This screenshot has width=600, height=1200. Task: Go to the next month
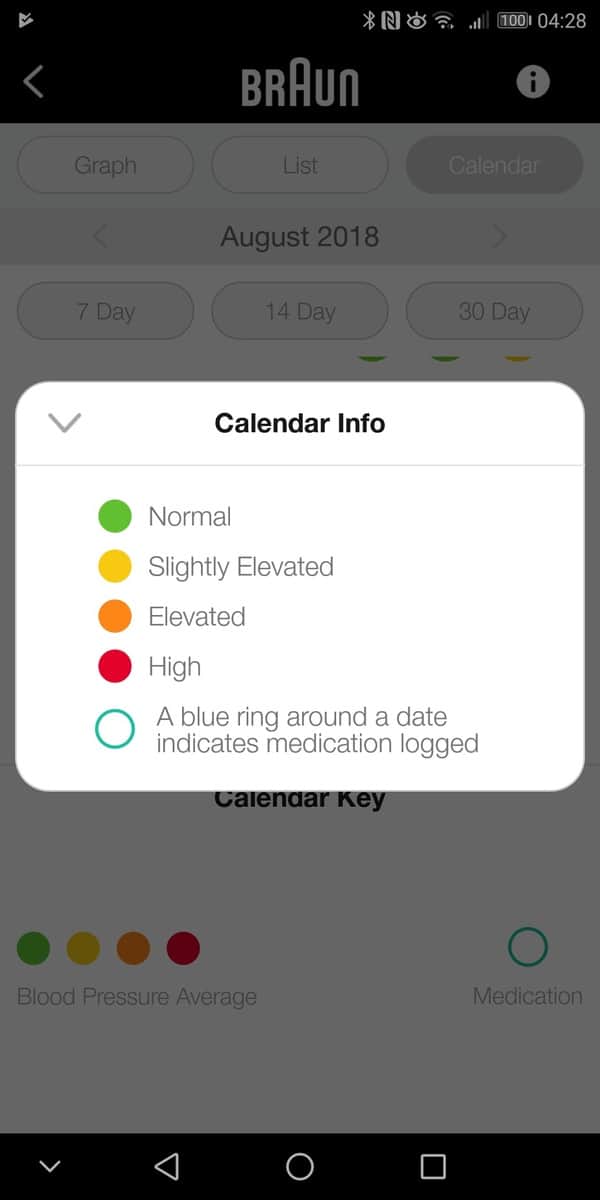(x=500, y=237)
